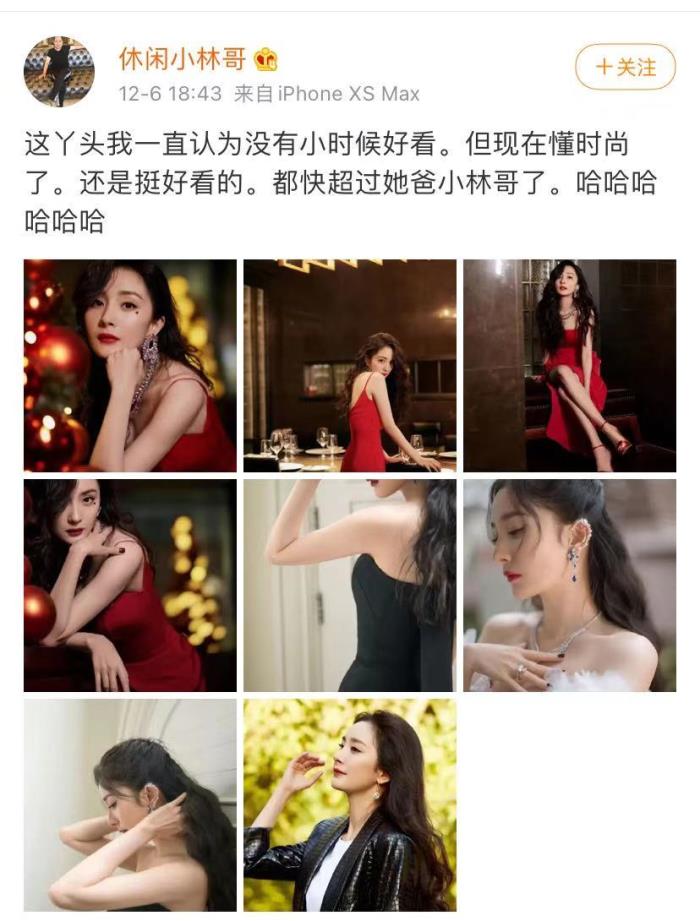Open 休闲小林哥's profile avatar

coord(59,71)
